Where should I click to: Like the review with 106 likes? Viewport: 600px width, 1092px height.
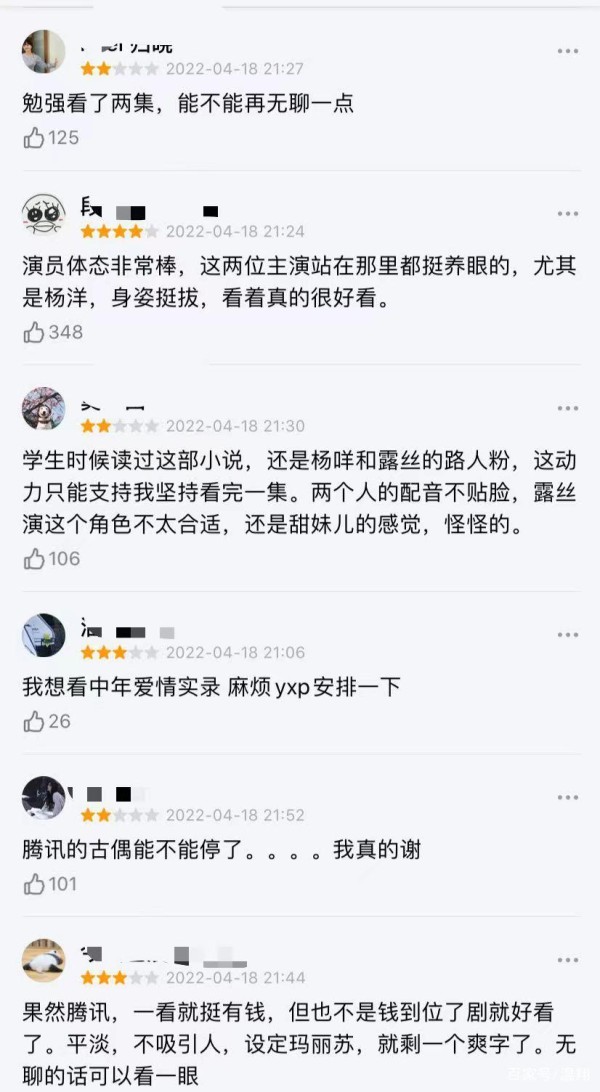tap(35, 558)
